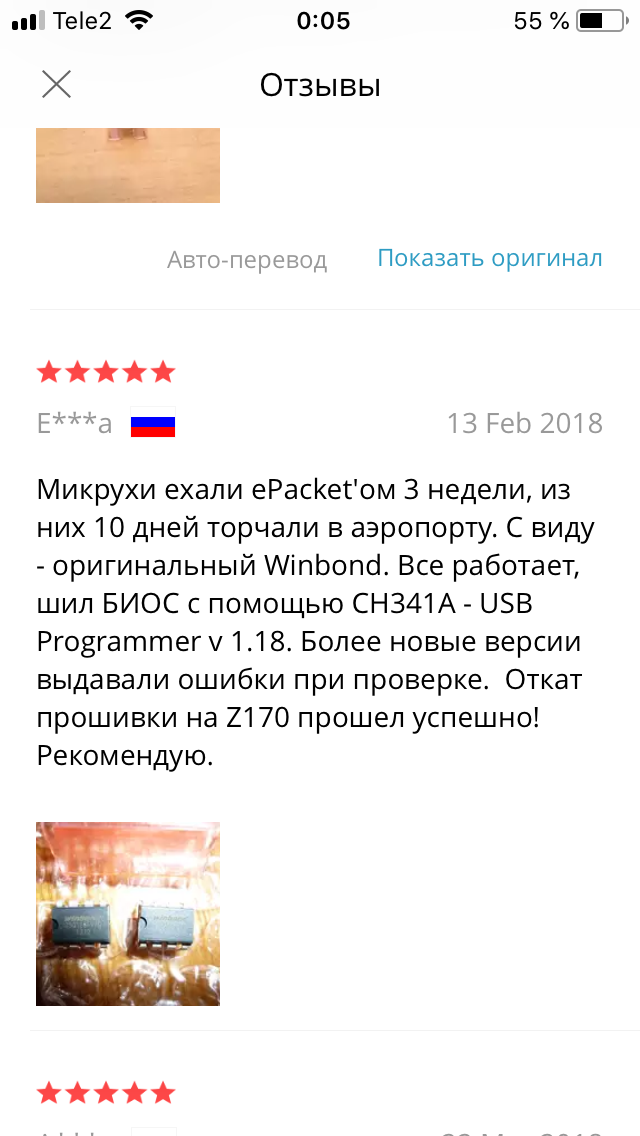Open the Winbond chips photo in E***a's review
Screen dimensions: 640x1136
(x=128, y=913)
